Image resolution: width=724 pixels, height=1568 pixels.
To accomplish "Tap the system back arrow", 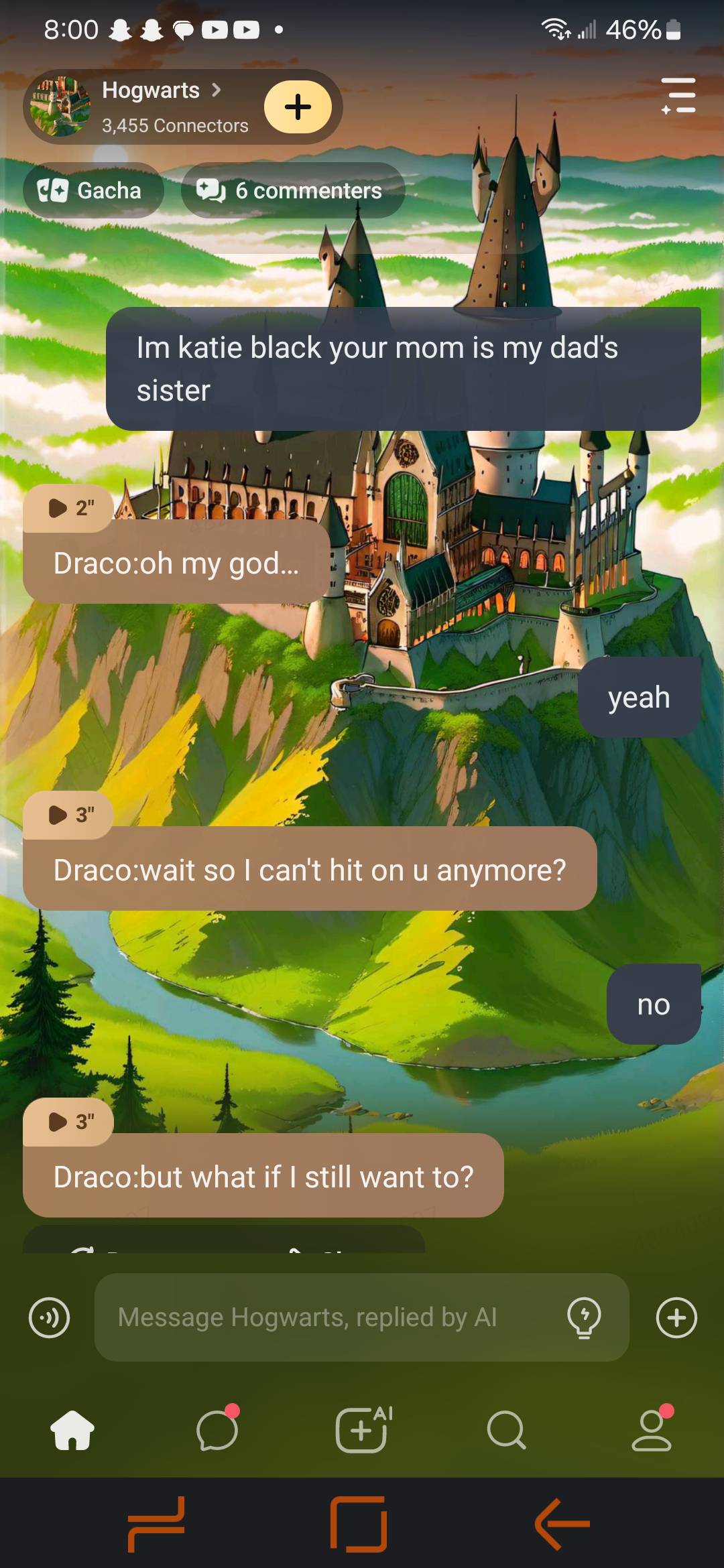I will click(562, 1524).
